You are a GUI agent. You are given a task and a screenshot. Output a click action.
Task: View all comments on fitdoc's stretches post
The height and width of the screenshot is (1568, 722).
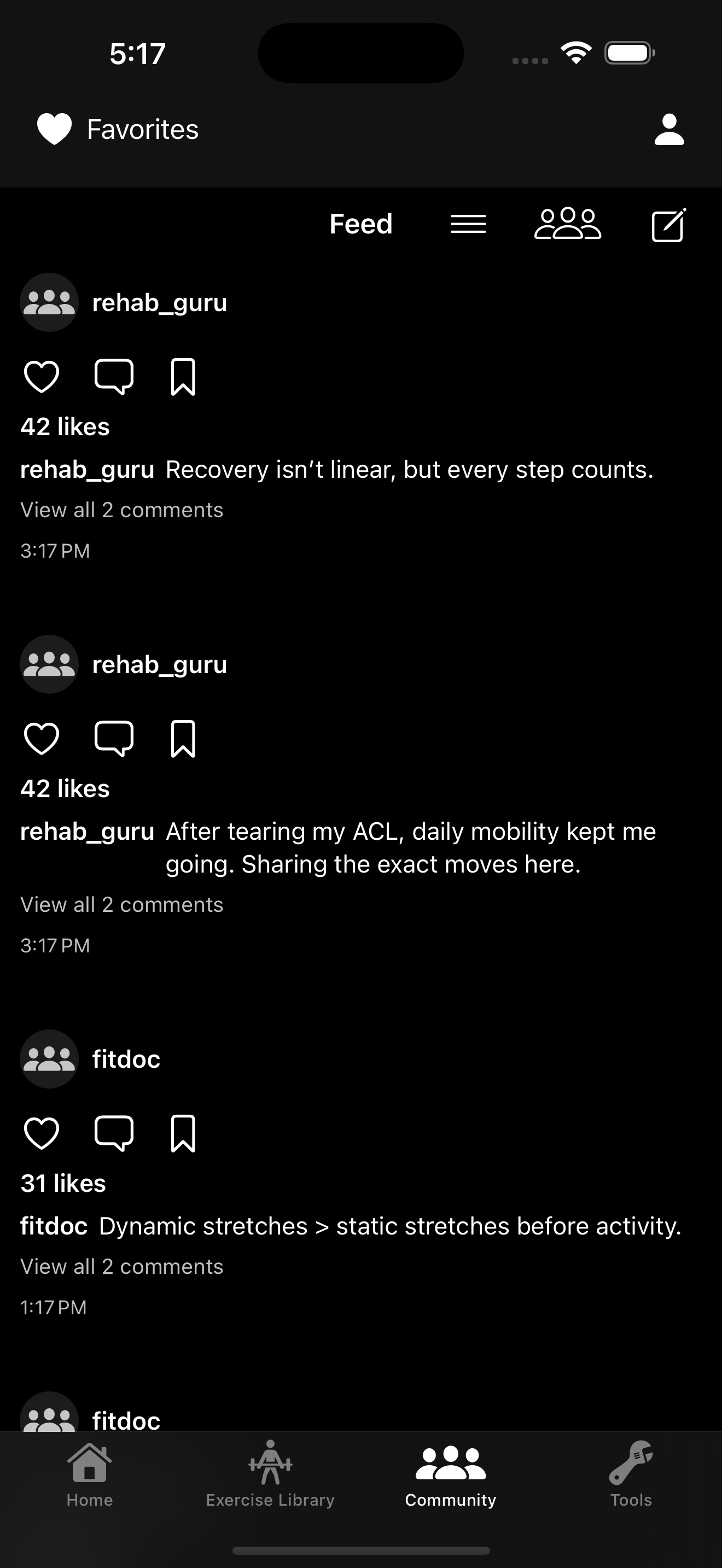tap(122, 1266)
